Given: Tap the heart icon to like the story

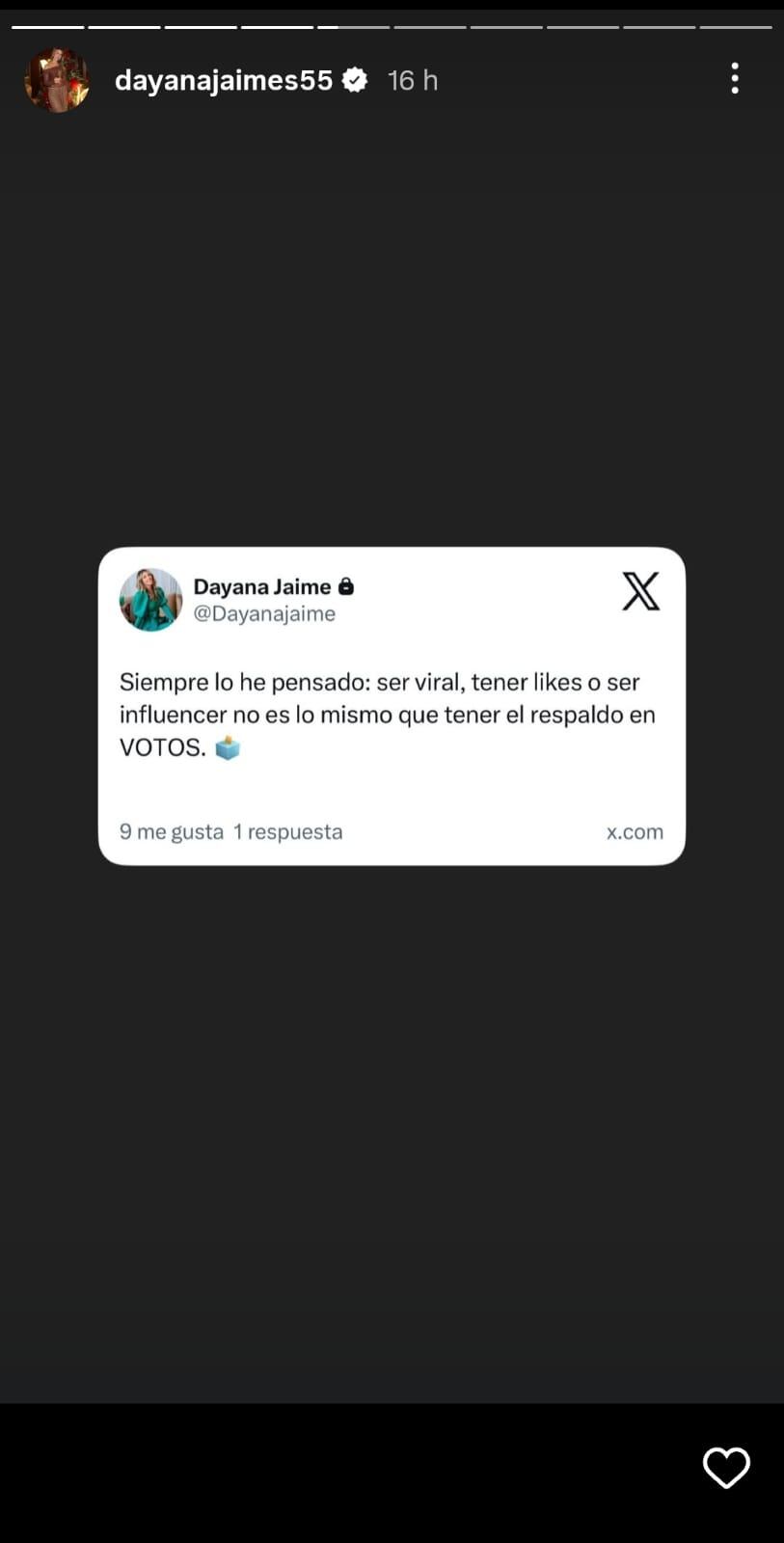Looking at the screenshot, I should (726, 1468).
